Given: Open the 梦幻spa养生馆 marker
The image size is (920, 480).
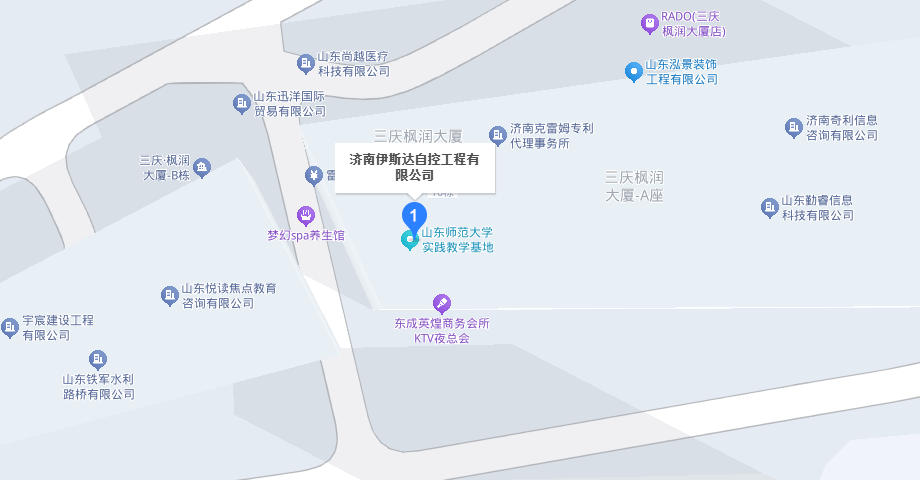Looking at the screenshot, I should coord(306,215).
